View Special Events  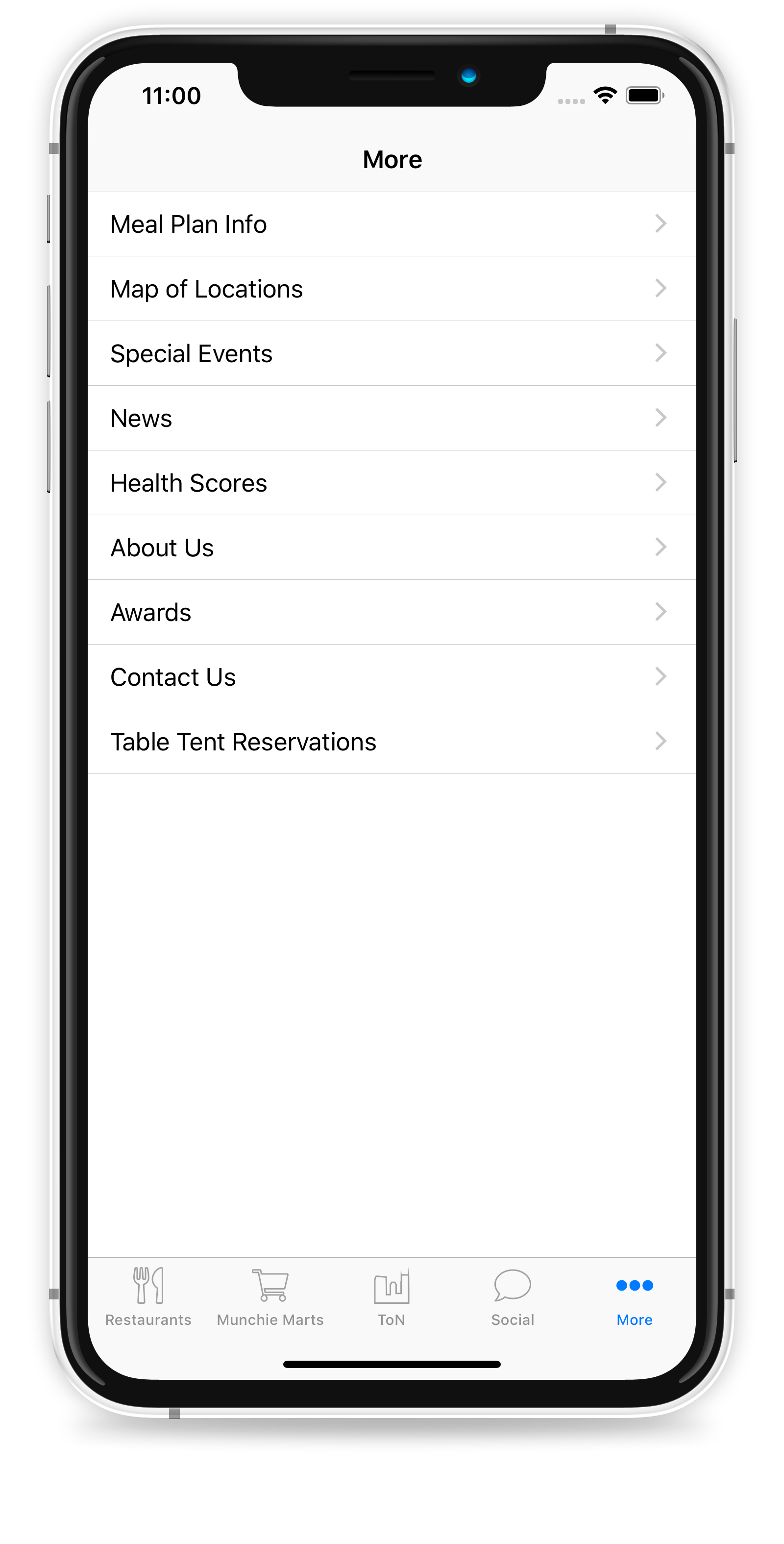[x=392, y=353]
